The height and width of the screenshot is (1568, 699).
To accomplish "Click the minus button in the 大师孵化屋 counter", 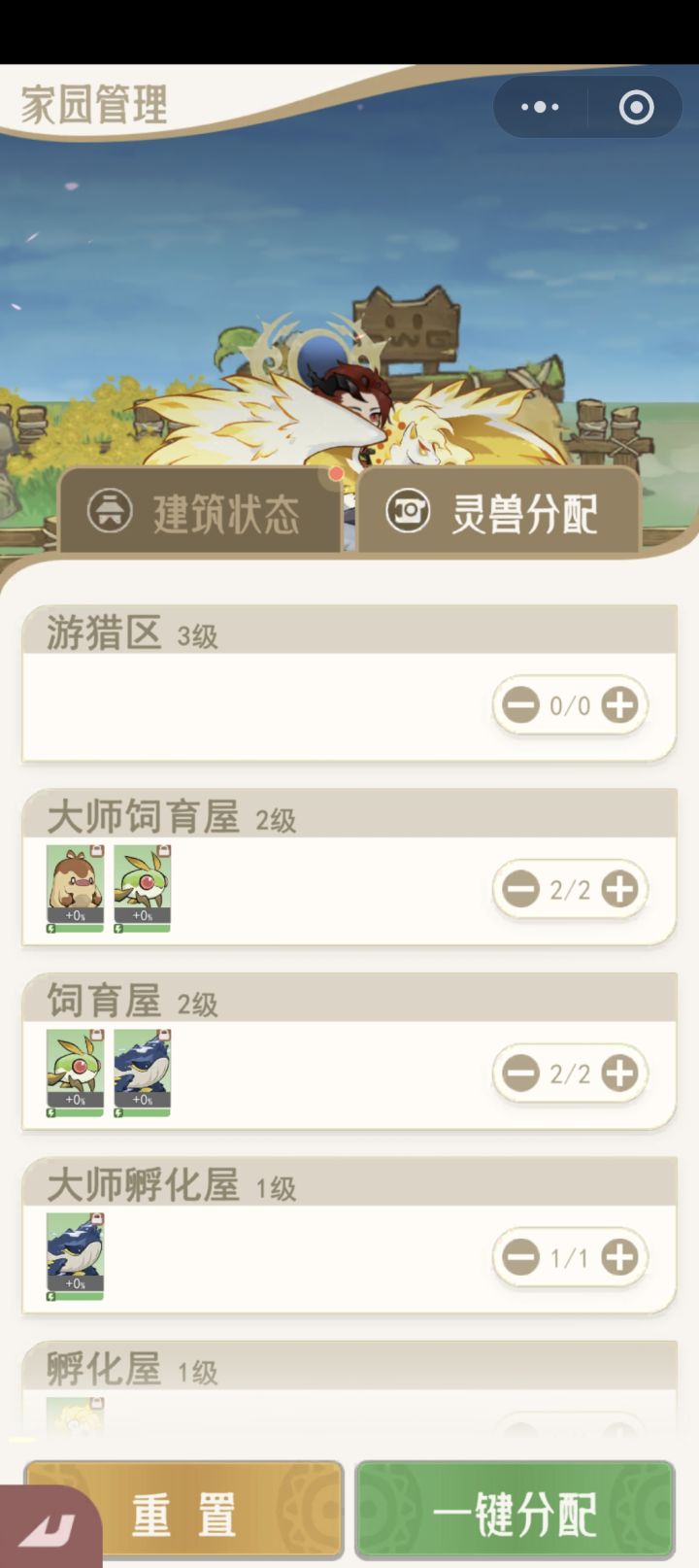I will (x=520, y=1258).
